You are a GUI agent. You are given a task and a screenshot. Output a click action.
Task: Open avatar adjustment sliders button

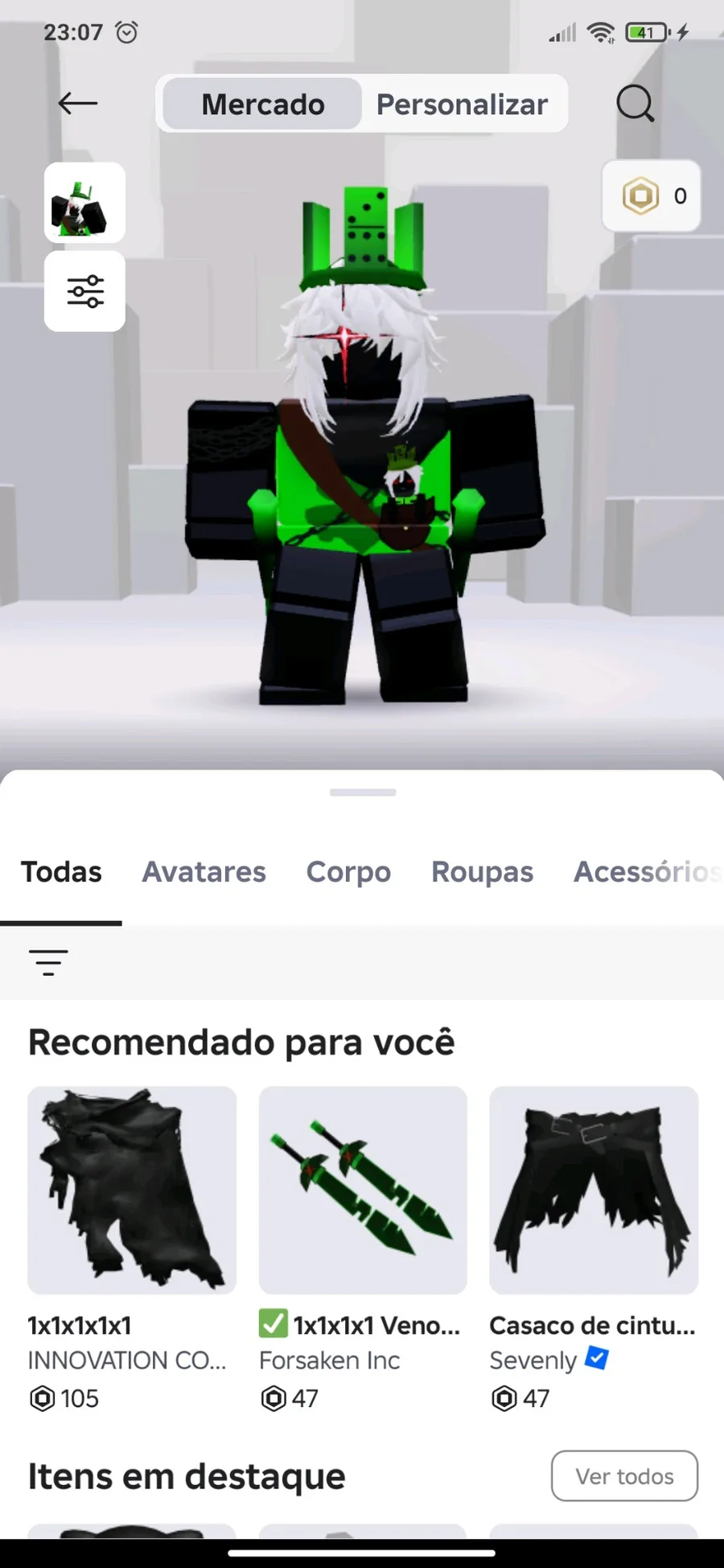[x=84, y=291]
